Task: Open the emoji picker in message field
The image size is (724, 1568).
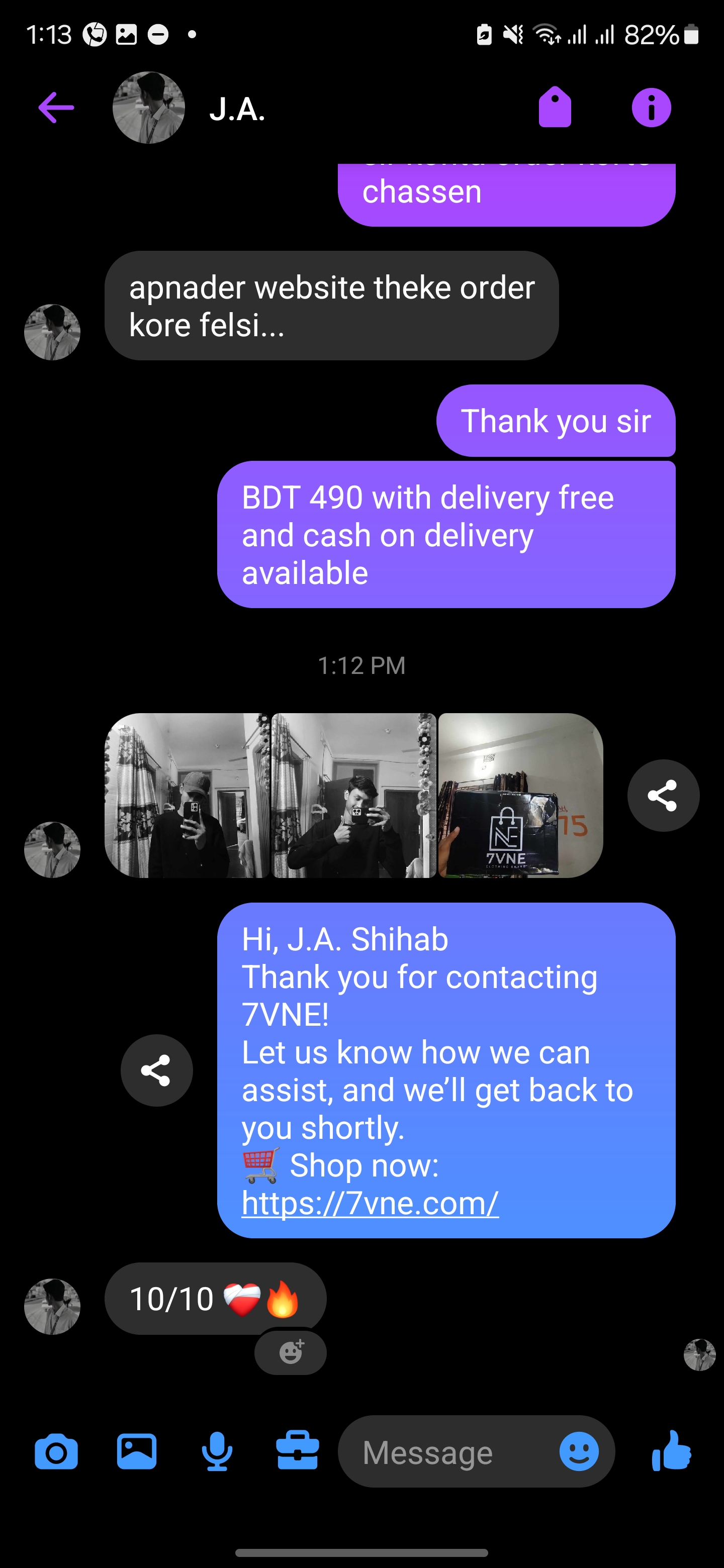Action: (x=579, y=1452)
